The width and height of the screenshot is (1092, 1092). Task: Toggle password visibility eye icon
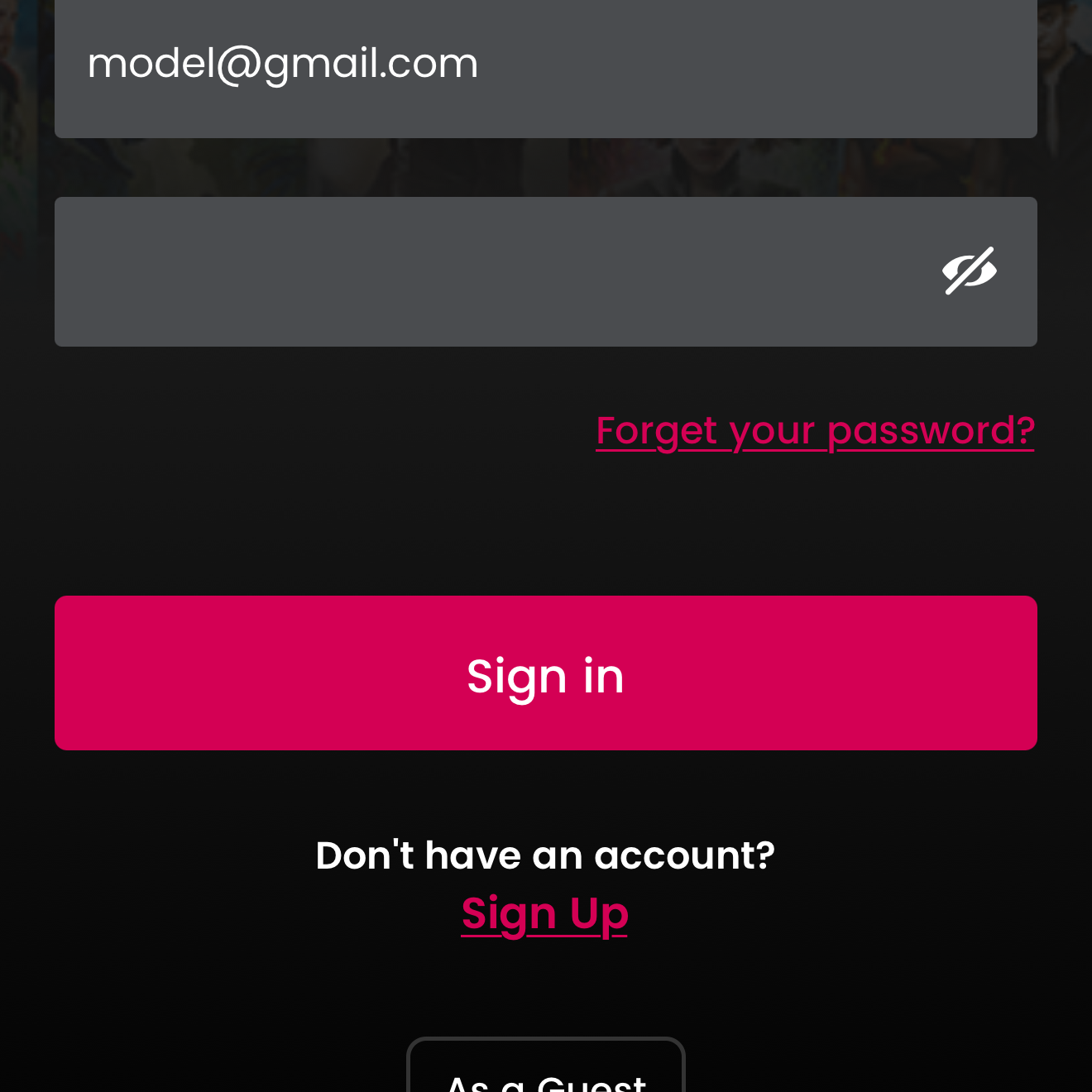pyautogui.click(x=969, y=271)
